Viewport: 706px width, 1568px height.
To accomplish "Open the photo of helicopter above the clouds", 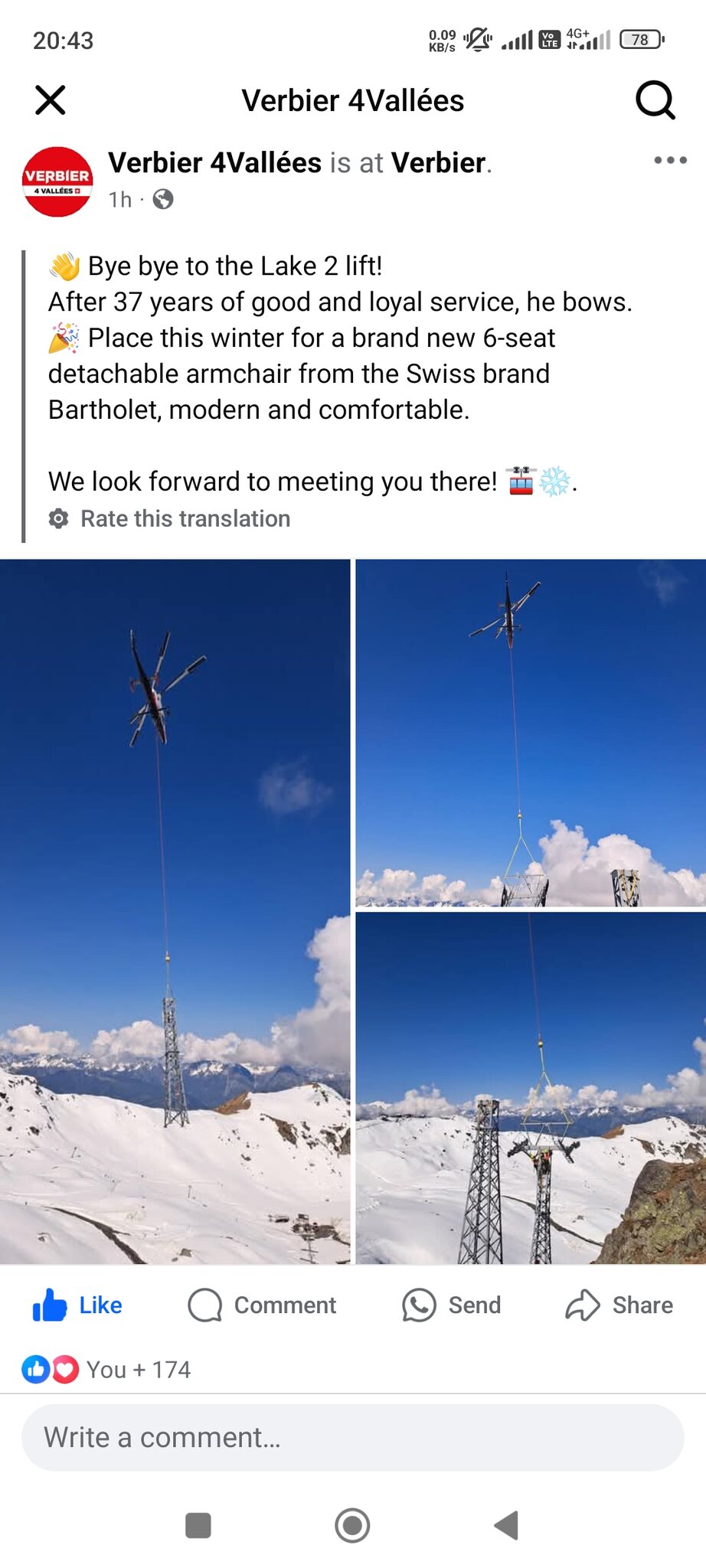I will point(531,733).
